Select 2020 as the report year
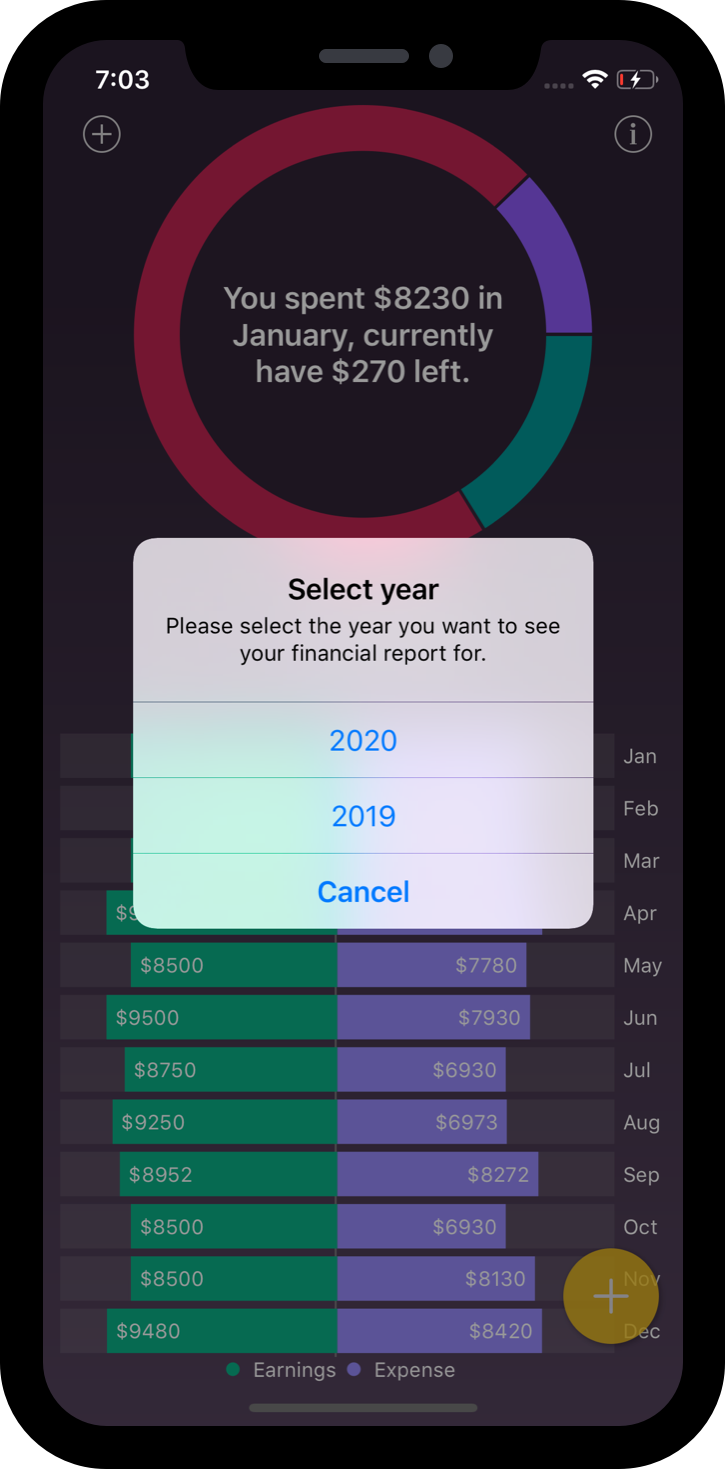The image size is (725, 1469). pyautogui.click(x=363, y=740)
